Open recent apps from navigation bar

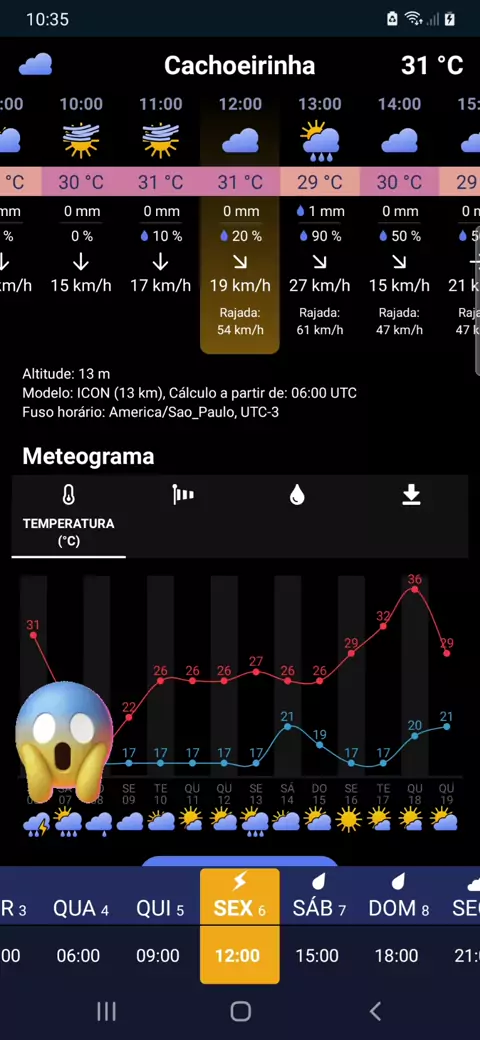tap(106, 1011)
